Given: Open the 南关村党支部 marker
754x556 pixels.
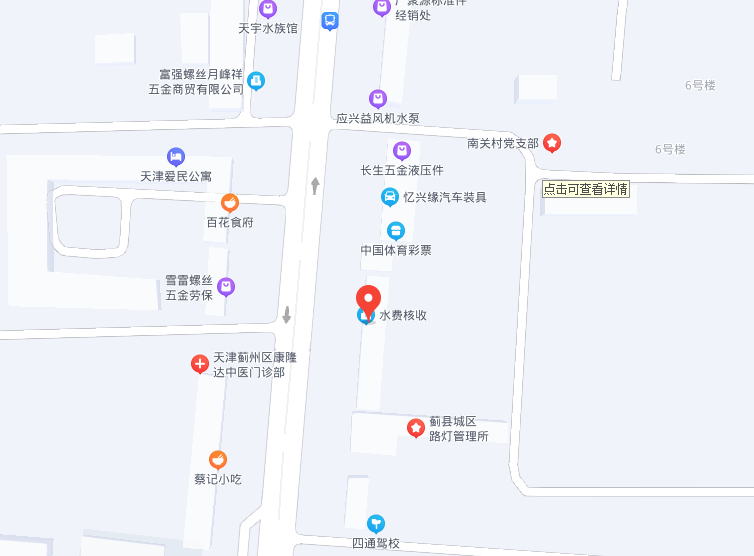Looking at the screenshot, I should pos(552,143).
